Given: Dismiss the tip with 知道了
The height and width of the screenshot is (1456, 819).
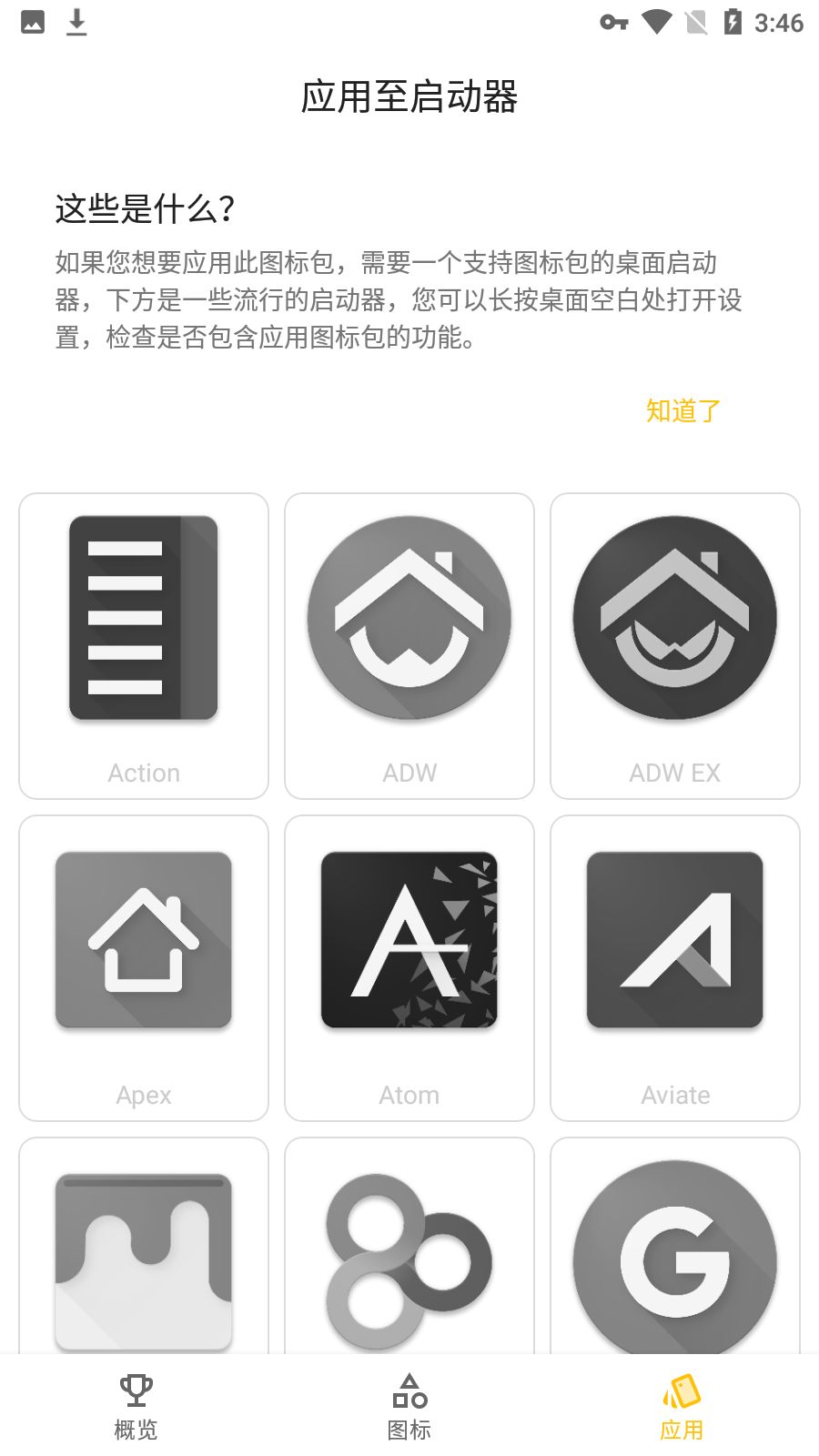Looking at the screenshot, I should pos(682,411).
